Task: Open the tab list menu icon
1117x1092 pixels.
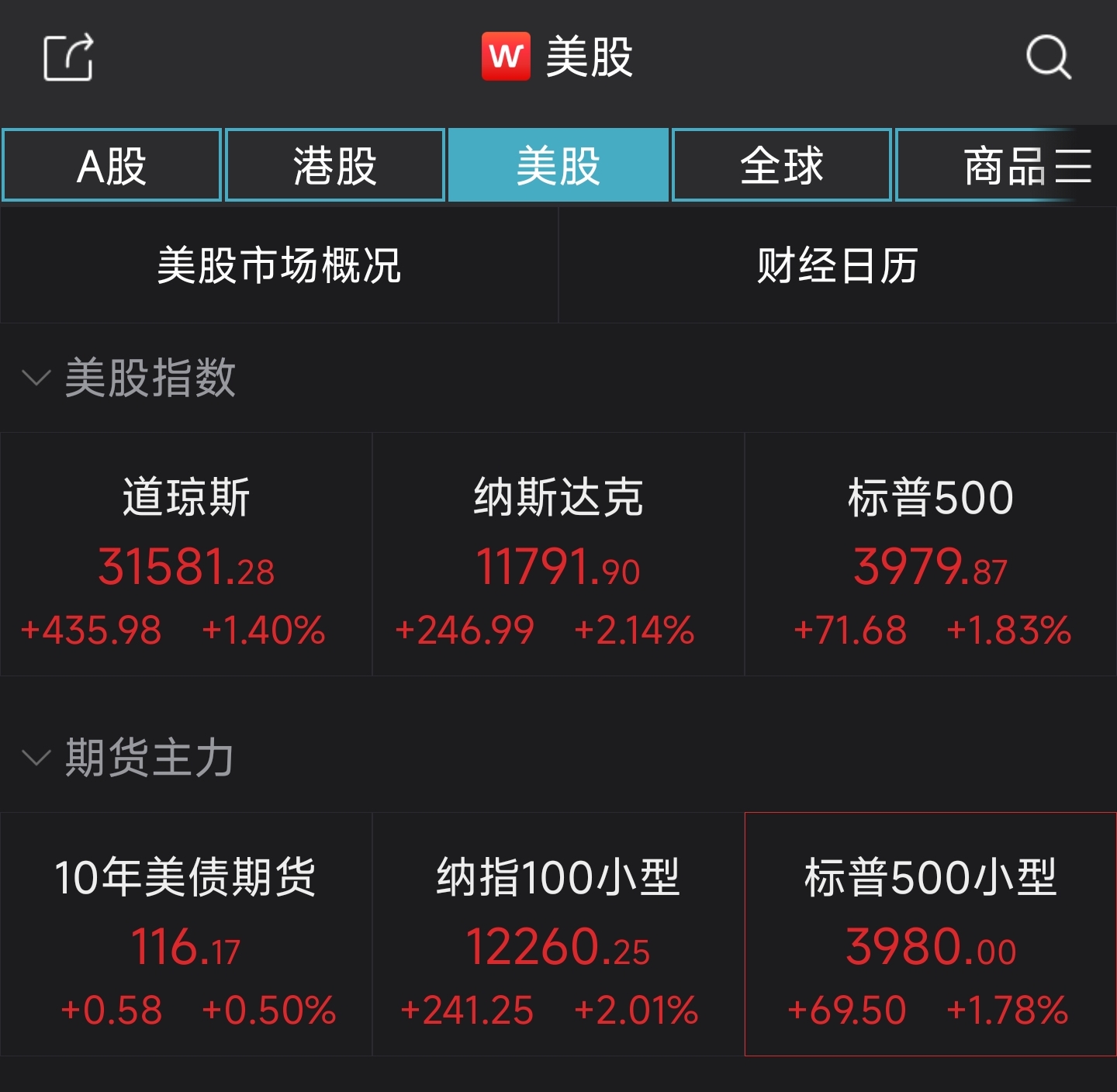Action: point(1074,166)
